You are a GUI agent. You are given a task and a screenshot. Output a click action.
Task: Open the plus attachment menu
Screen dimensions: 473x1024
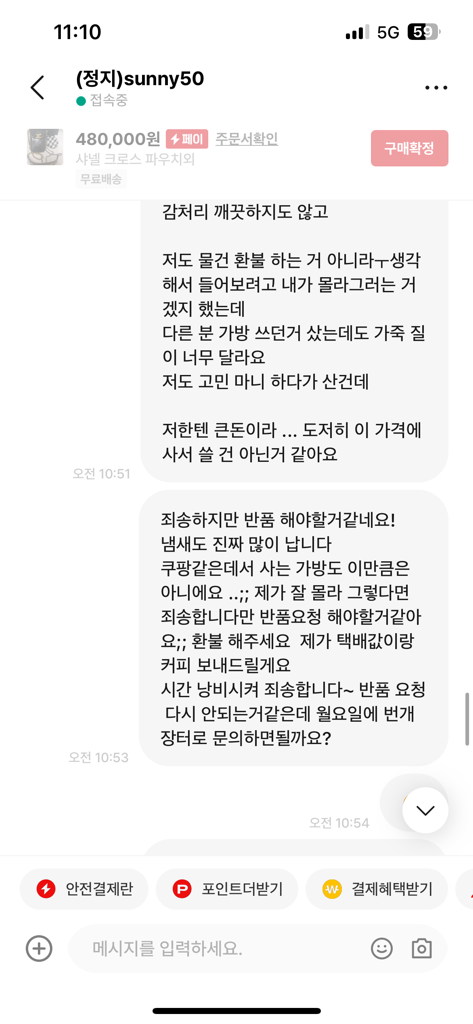[x=39, y=948]
